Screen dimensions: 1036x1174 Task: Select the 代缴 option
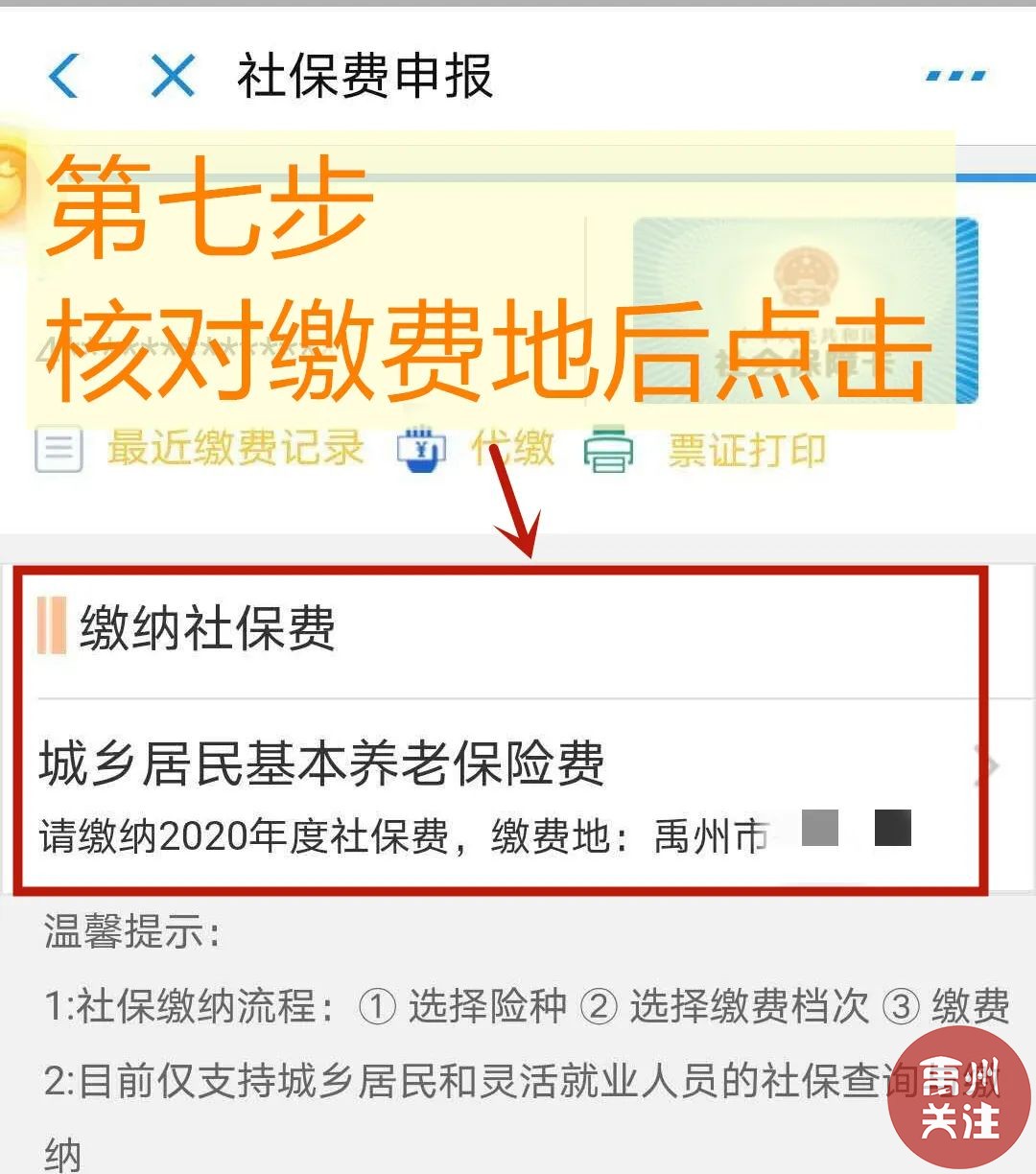pos(478,449)
